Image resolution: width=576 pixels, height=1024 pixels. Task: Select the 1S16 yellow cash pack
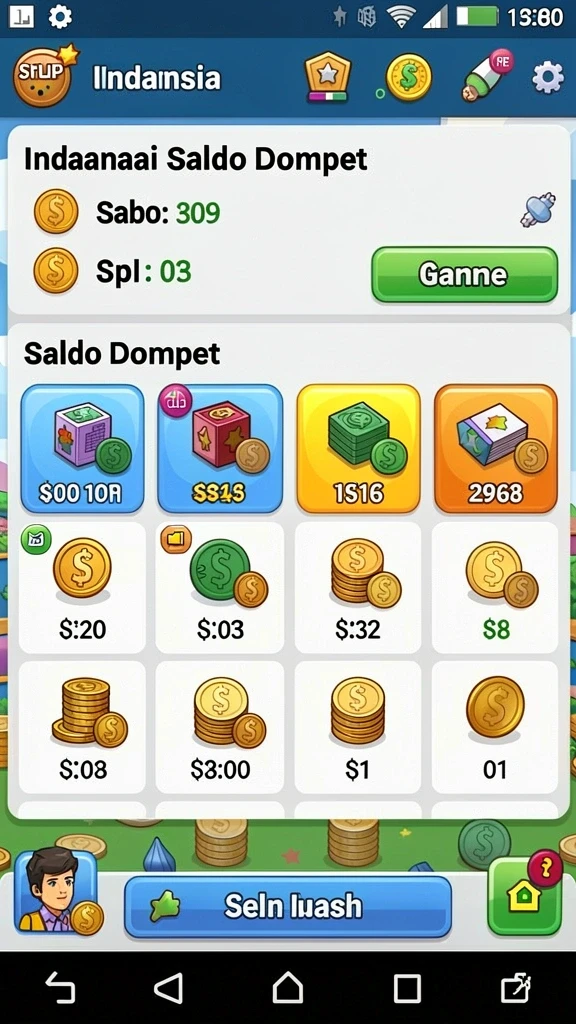tap(358, 449)
